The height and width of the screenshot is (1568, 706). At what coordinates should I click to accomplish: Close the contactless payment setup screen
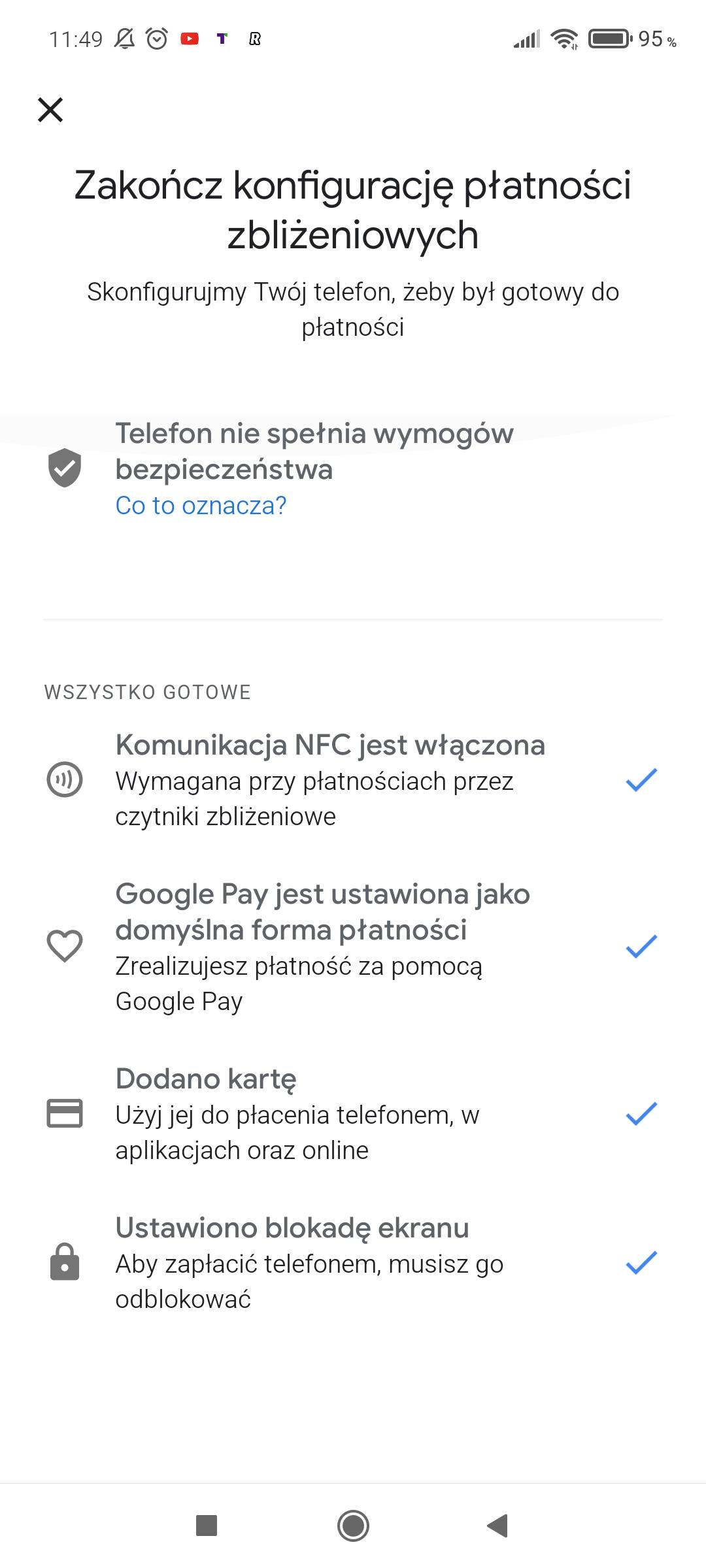coord(50,110)
